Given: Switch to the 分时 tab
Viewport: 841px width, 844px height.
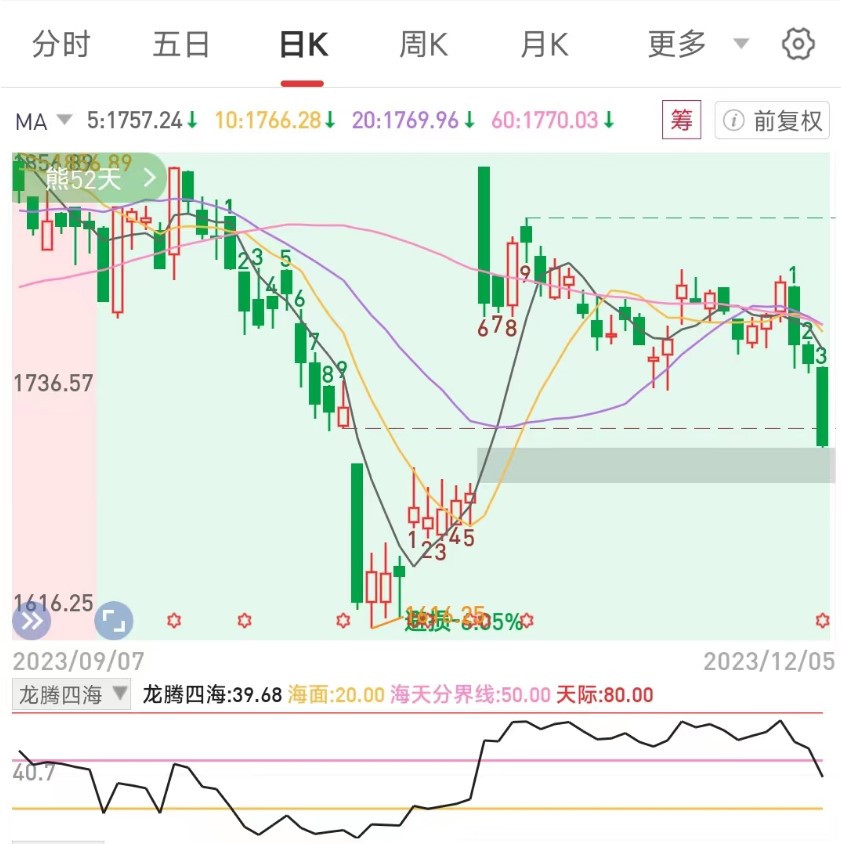Looking at the screenshot, I should pyautogui.click(x=61, y=44).
